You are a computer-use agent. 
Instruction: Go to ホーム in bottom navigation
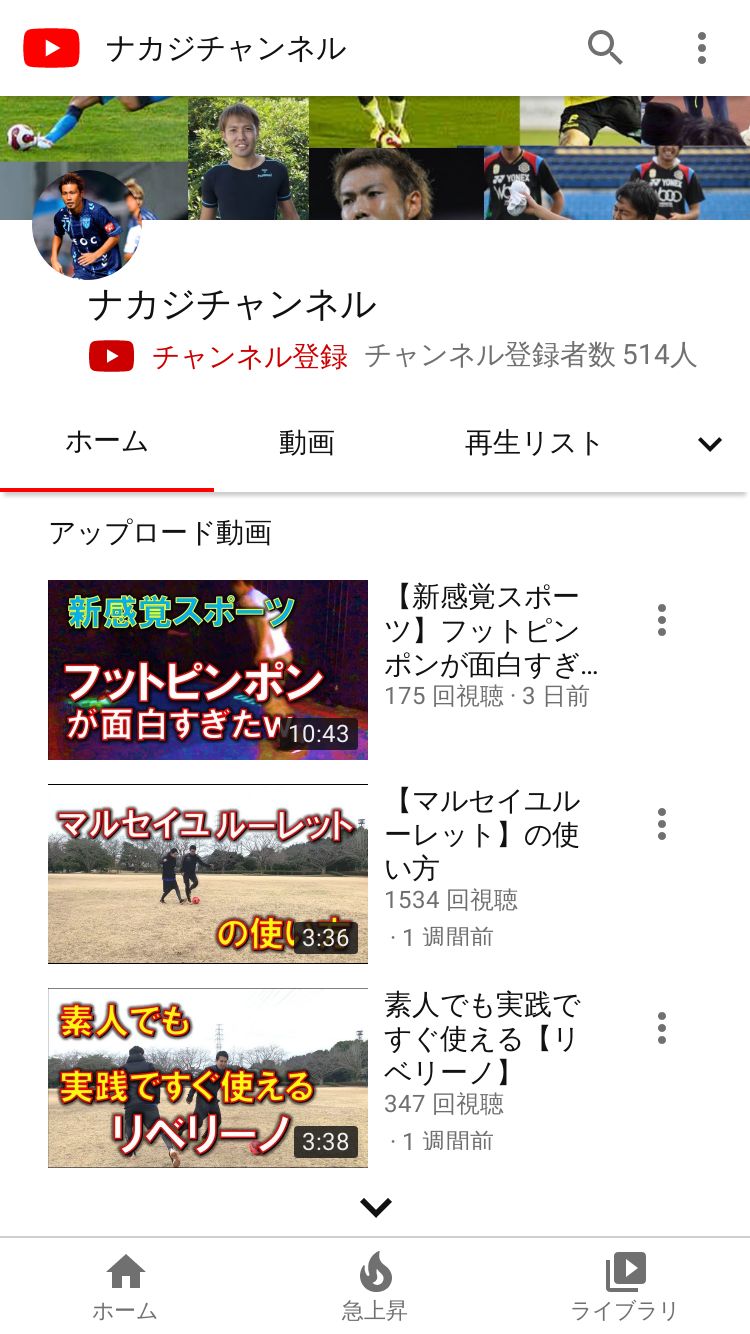(x=125, y=1287)
